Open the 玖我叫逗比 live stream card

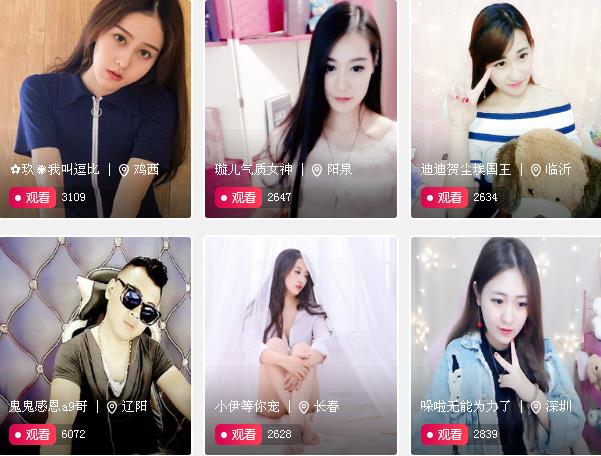[x=95, y=90]
